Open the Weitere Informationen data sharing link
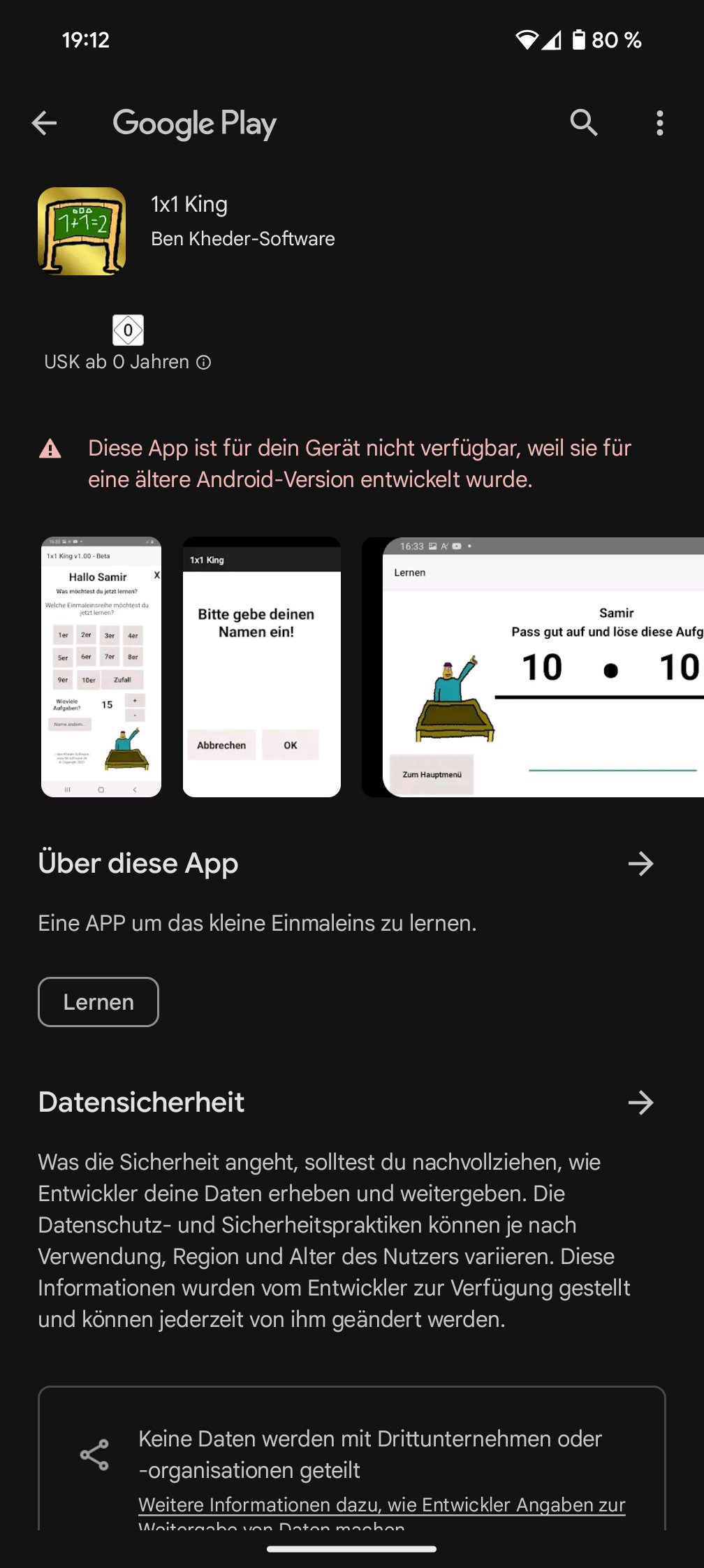This screenshot has height=1568, width=704. coord(381,1505)
